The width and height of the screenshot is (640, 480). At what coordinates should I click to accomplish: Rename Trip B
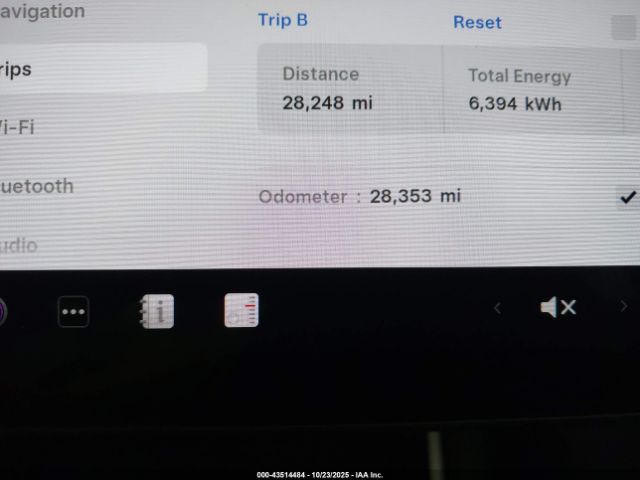[283, 20]
